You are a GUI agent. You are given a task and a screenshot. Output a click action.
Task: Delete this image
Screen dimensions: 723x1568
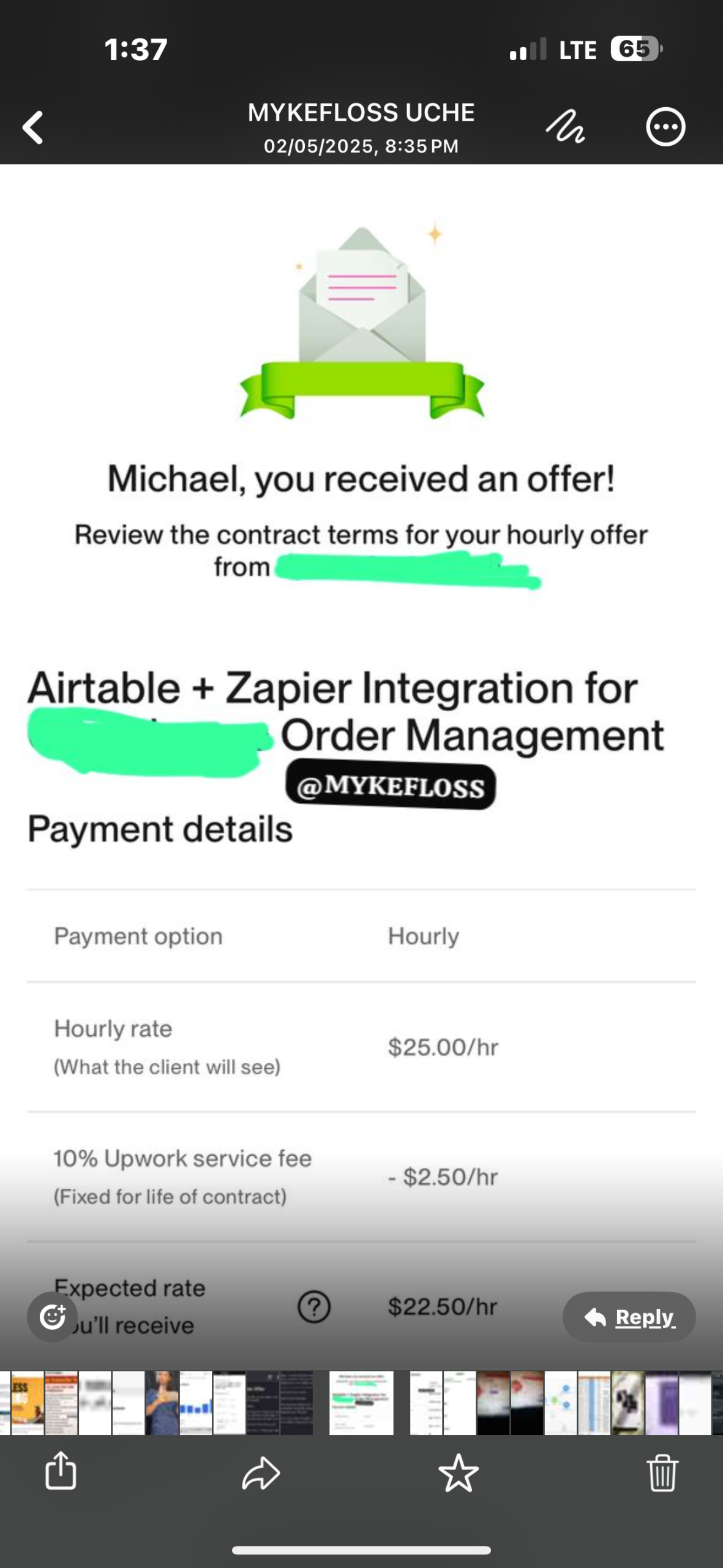pyautogui.click(x=662, y=1472)
